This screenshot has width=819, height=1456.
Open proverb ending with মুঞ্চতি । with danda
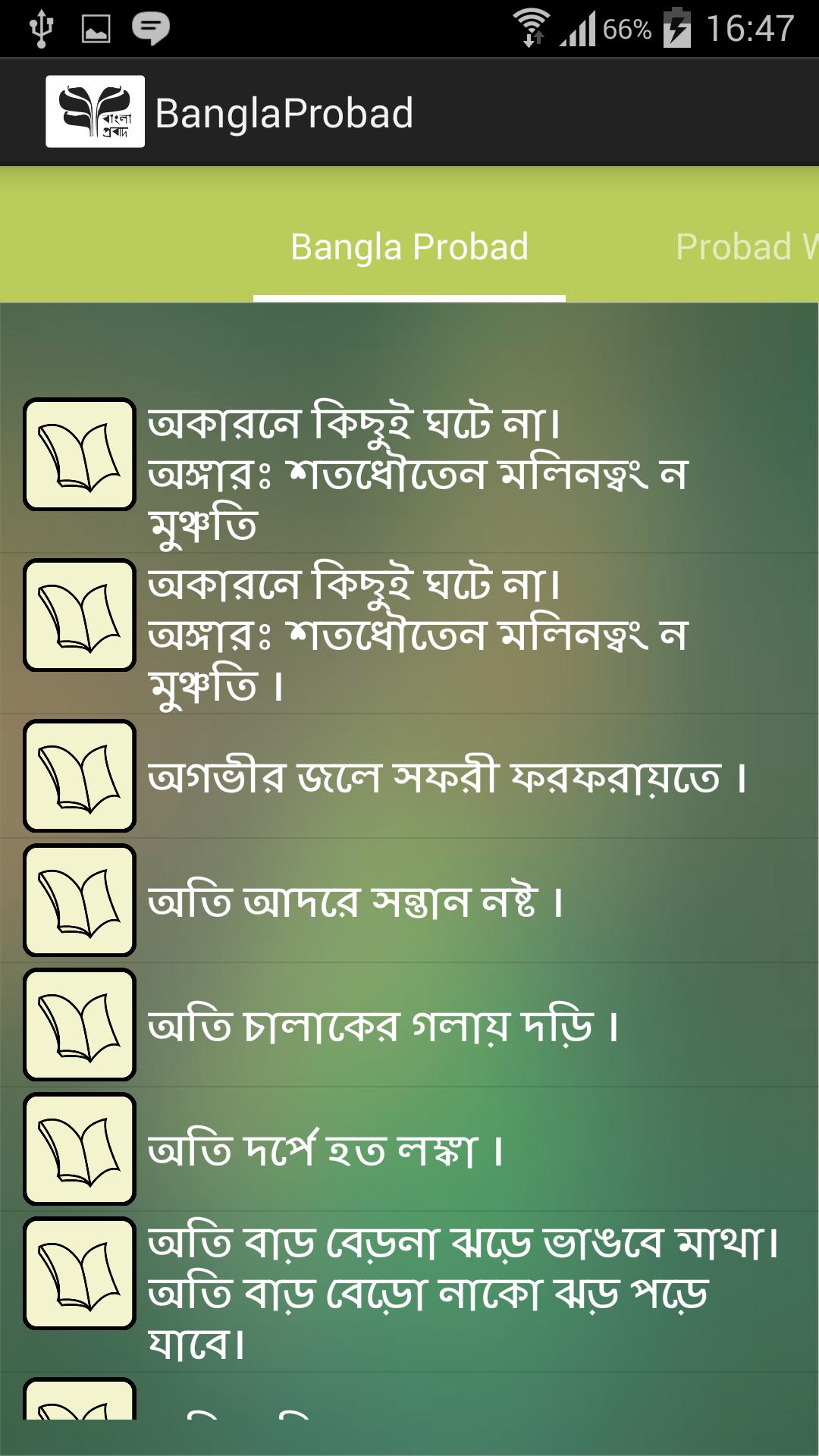coord(417,635)
